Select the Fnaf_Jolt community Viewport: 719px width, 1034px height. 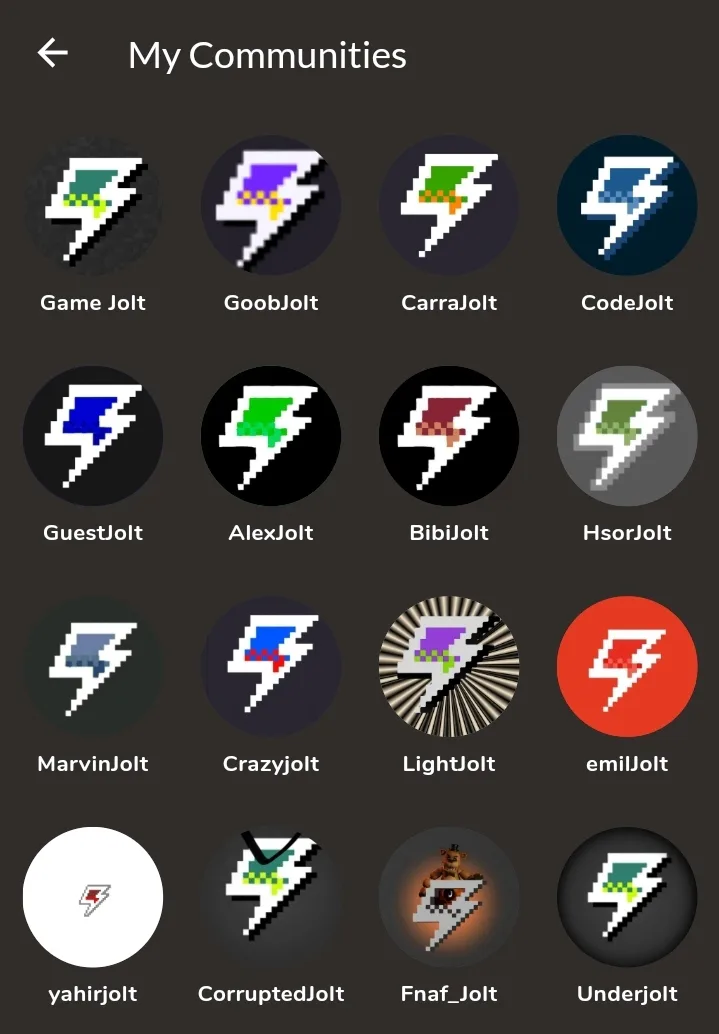(449, 897)
